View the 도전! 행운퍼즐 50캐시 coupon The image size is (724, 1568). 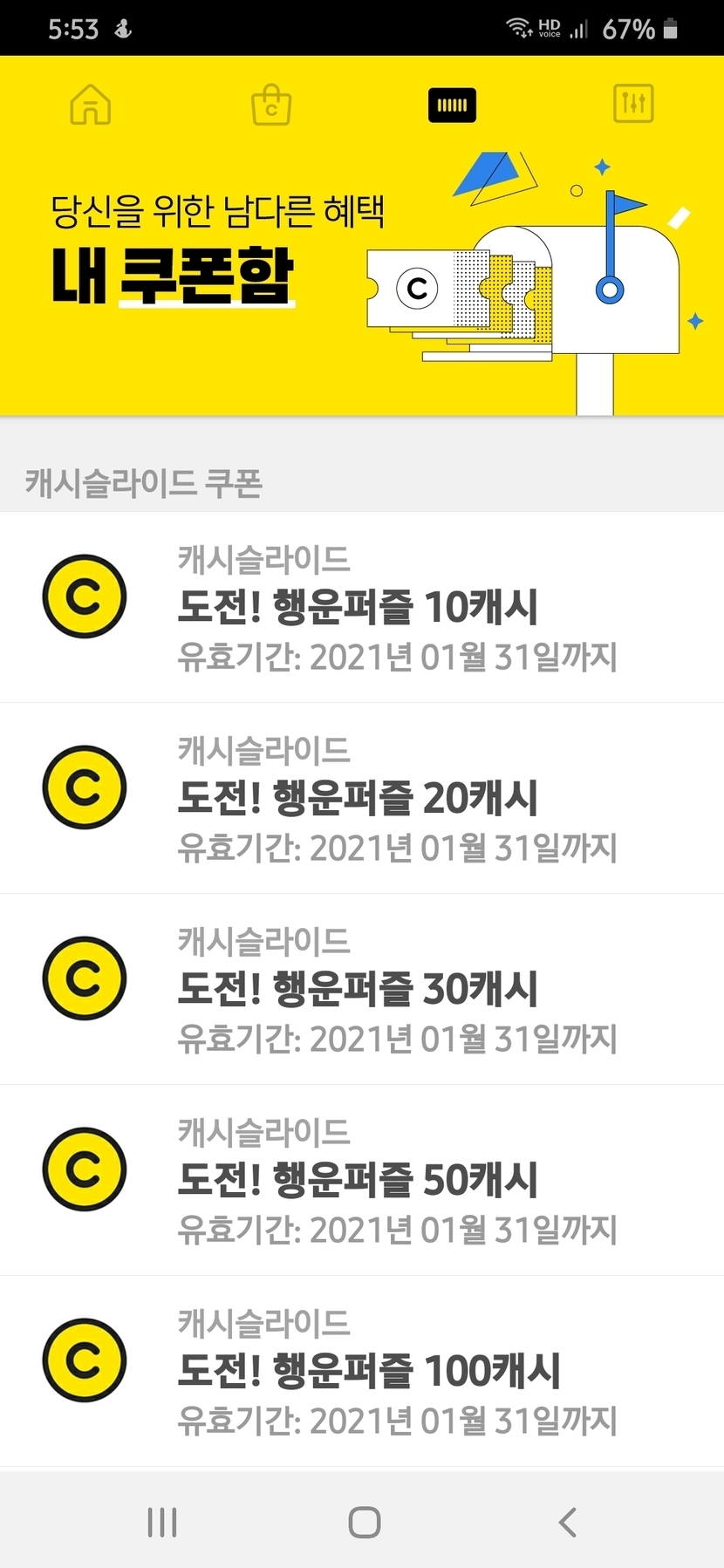click(361, 1180)
